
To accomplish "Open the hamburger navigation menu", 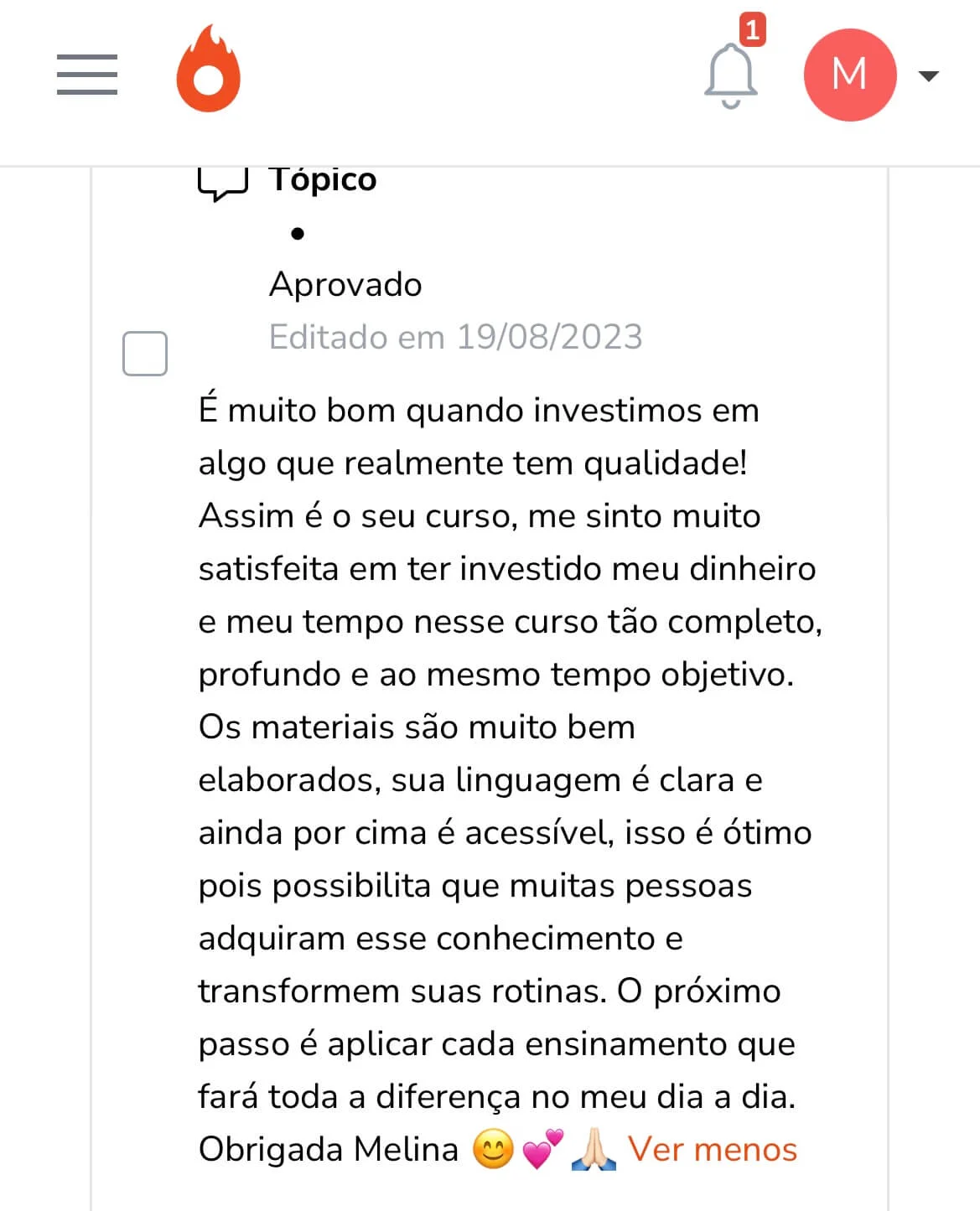I will coord(87,75).
